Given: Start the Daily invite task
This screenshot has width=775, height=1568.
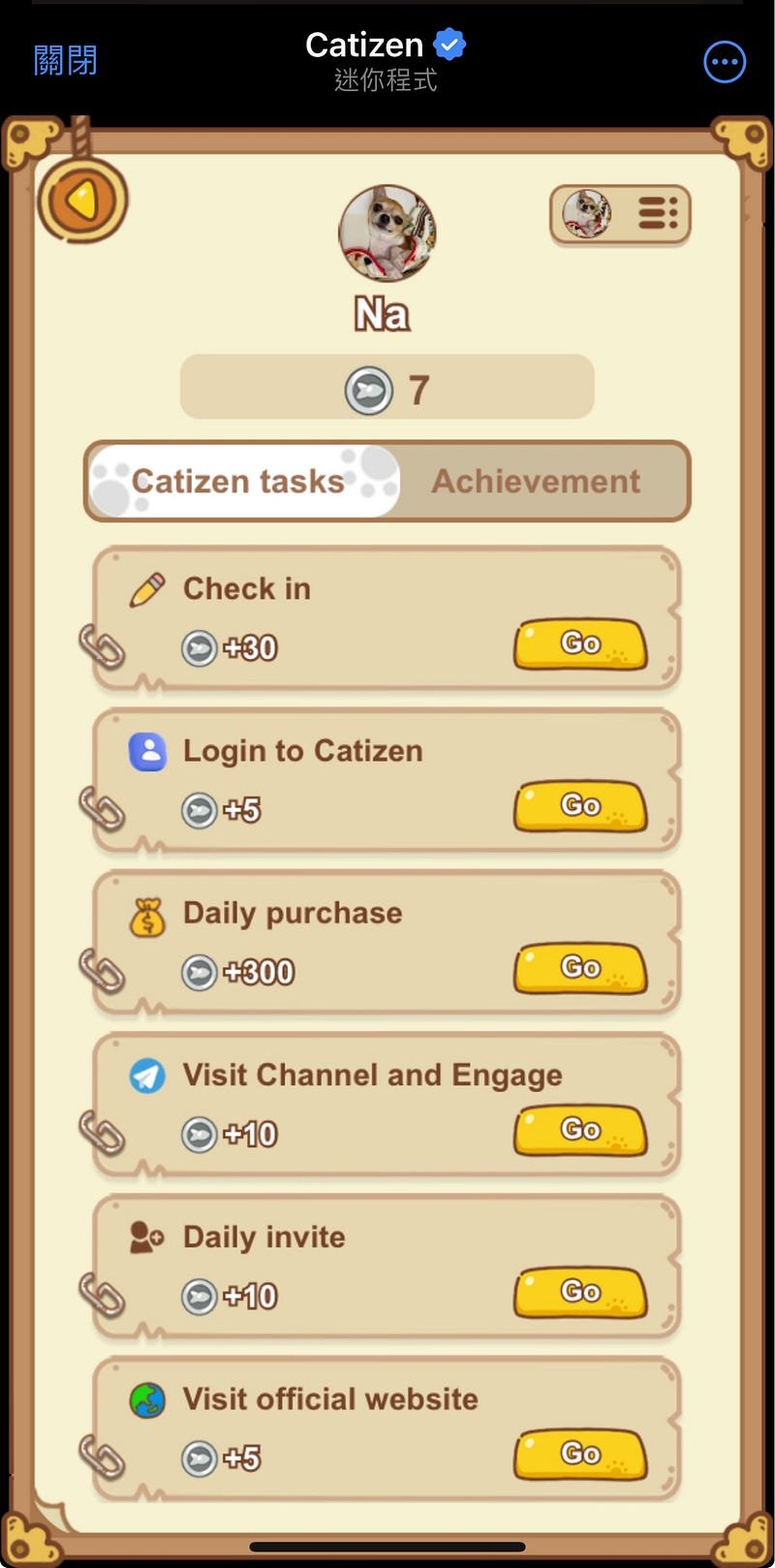Looking at the screenshot, I should tap(579, 1292).
